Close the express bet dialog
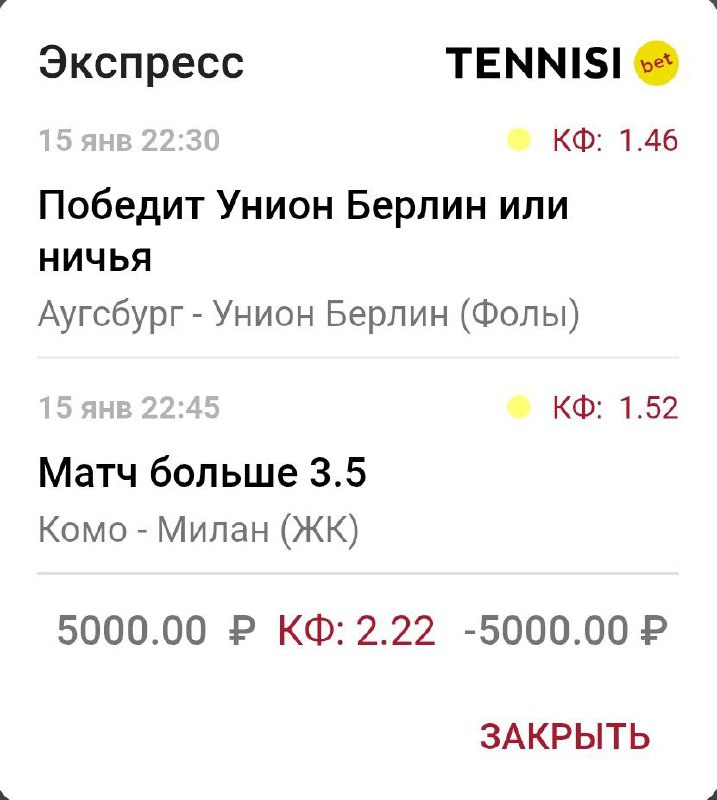 tap(565, 736)
